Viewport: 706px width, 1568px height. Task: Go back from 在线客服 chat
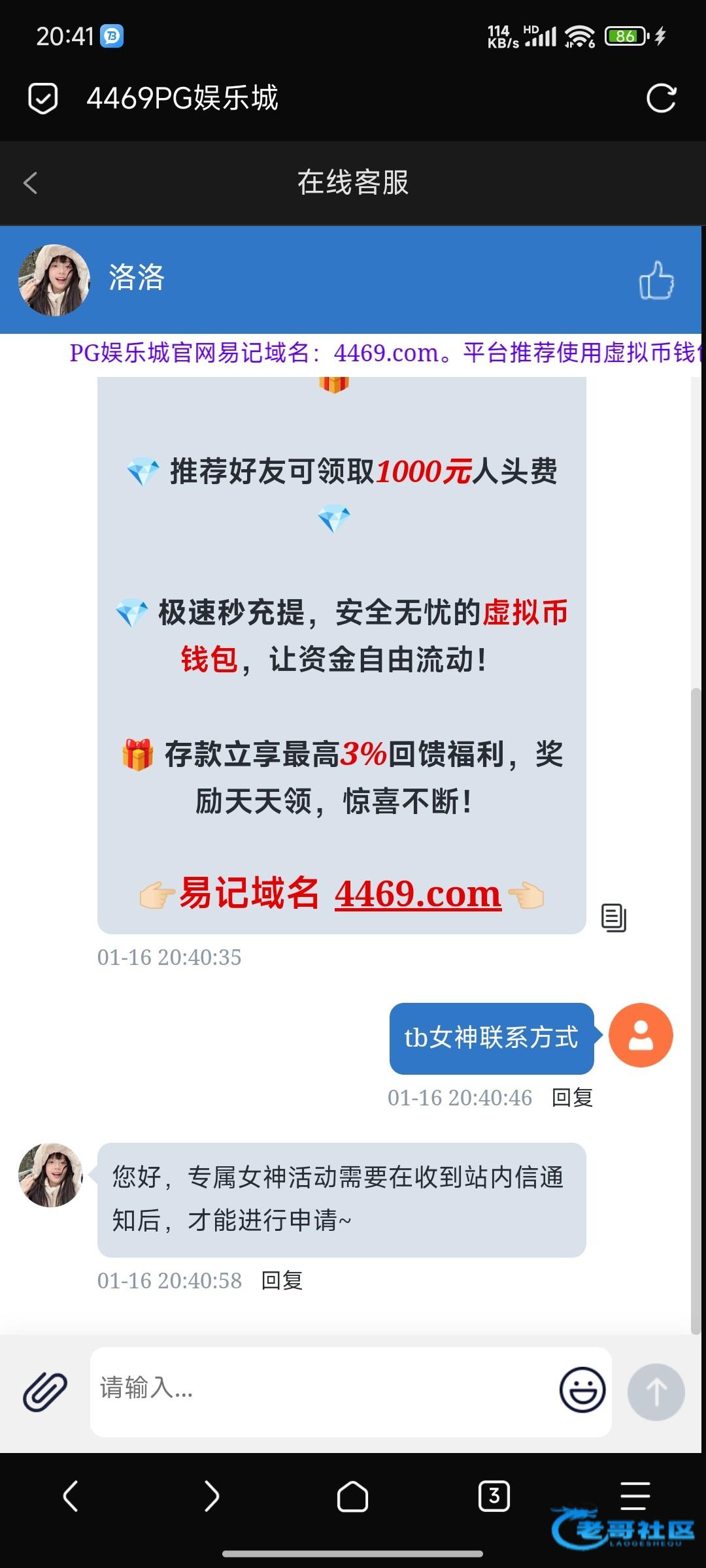point(31,183)
